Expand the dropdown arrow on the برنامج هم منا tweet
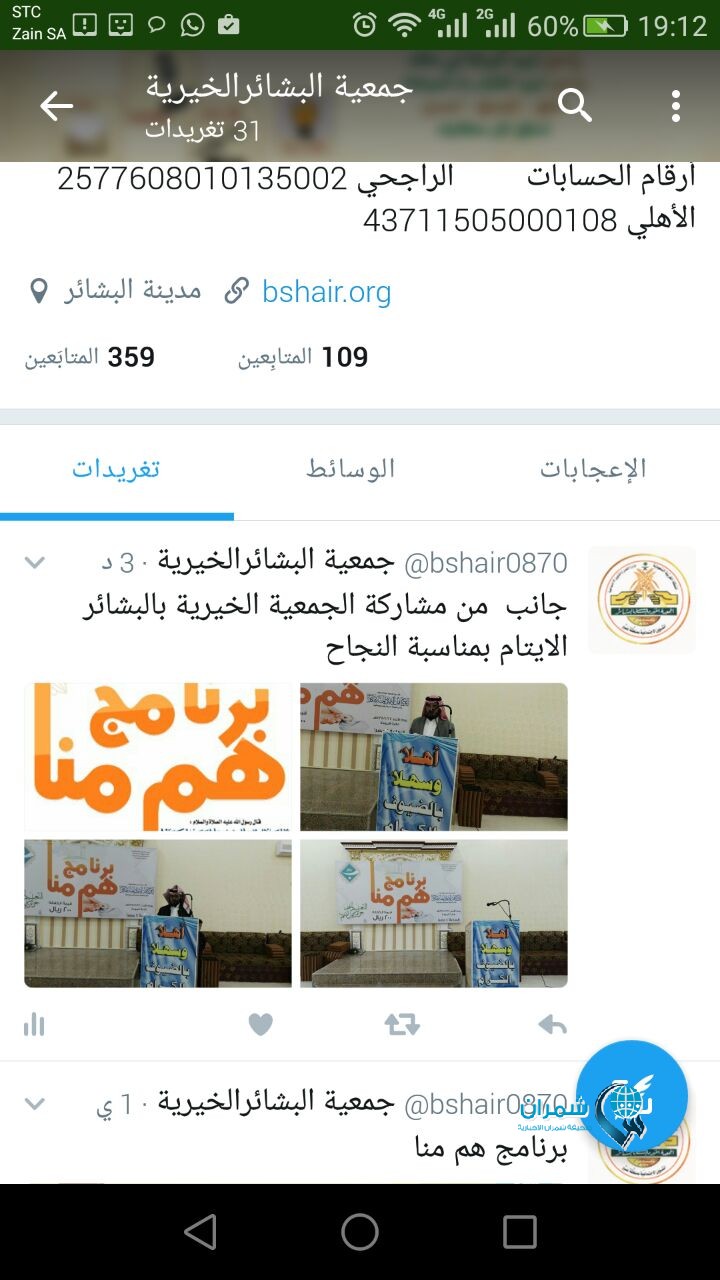Image resolution: width=720 pixels, height=1280 pixels. pos(35,1104)
